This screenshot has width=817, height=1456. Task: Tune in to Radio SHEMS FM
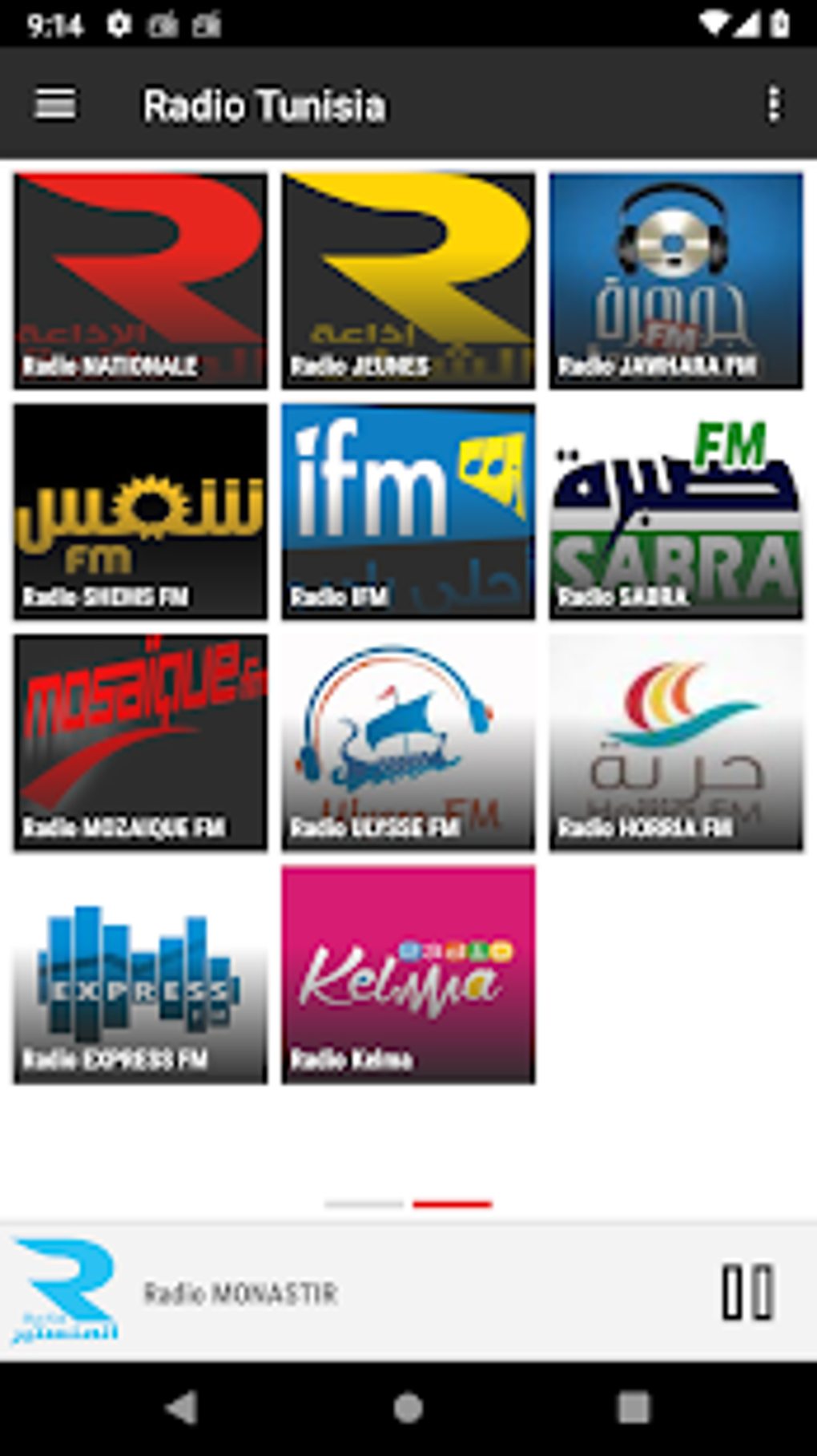click(x=141, y=511)
